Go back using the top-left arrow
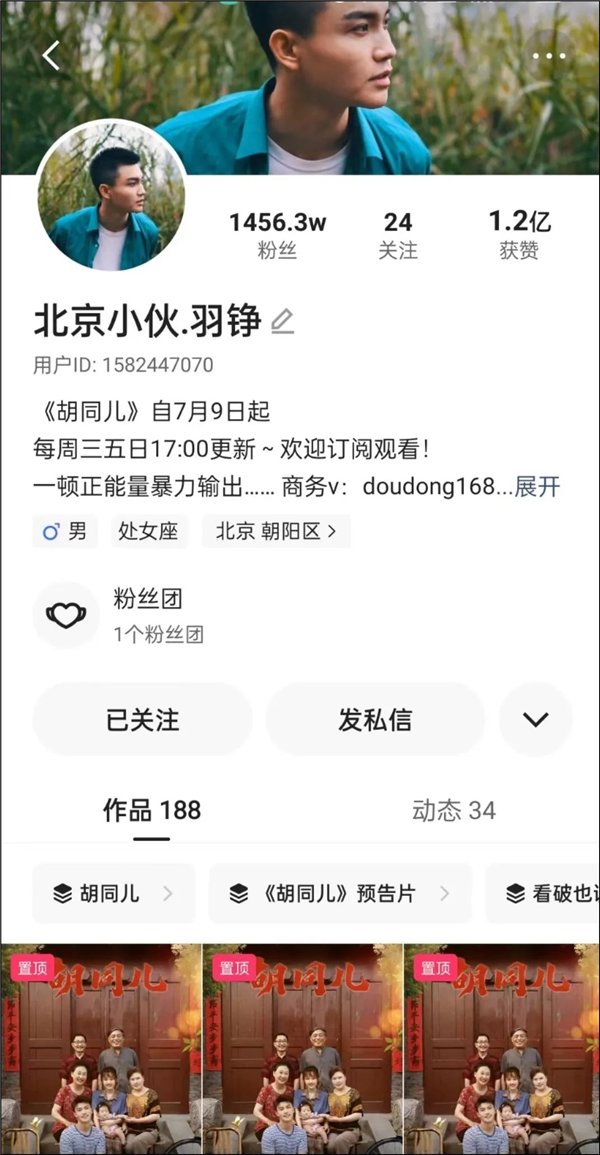This screenshot has height=1155, width=600. (x=51, y=56)
